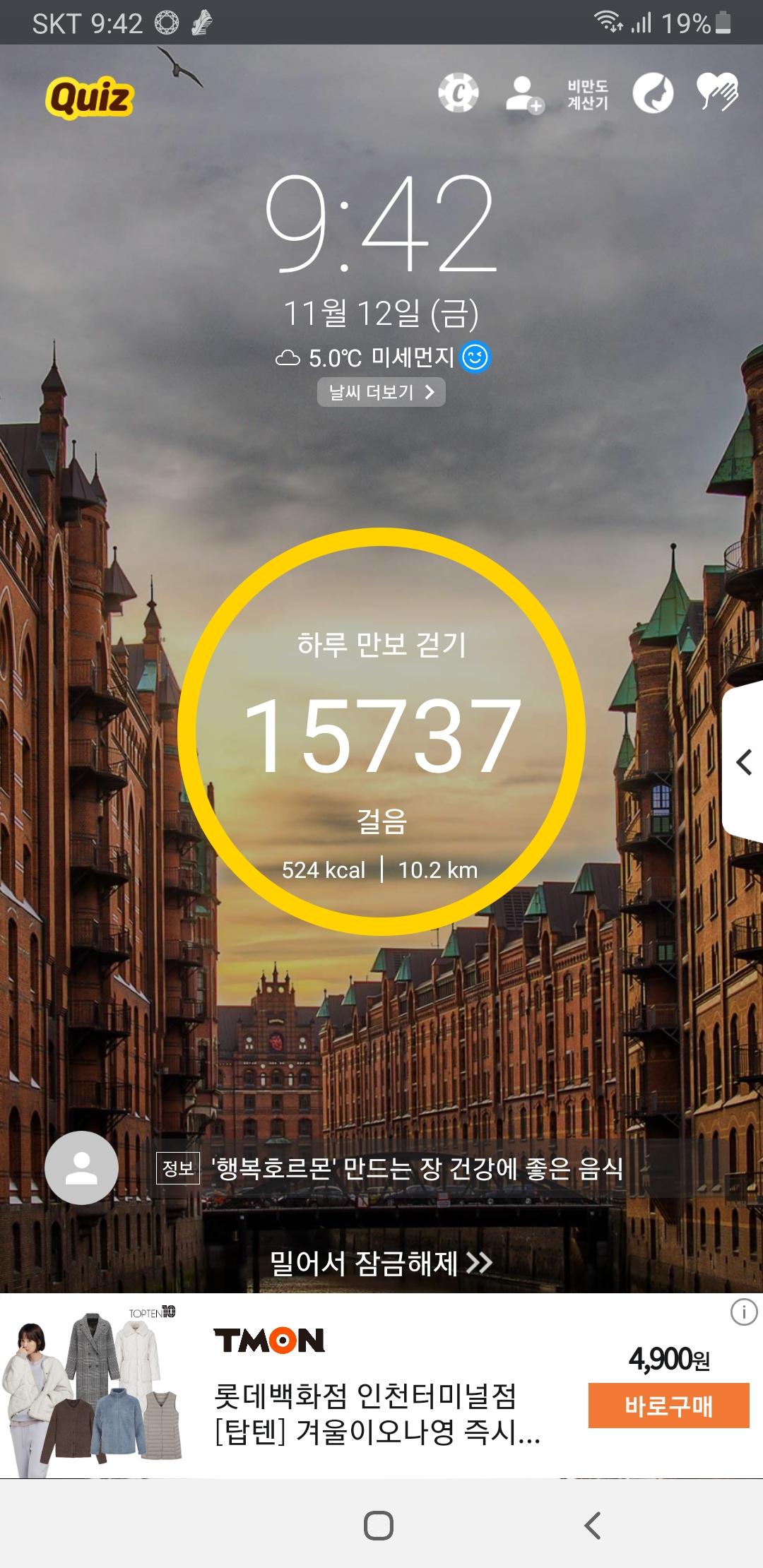
Task: Open the Quiz button
Action: click(x=90, y=97)
